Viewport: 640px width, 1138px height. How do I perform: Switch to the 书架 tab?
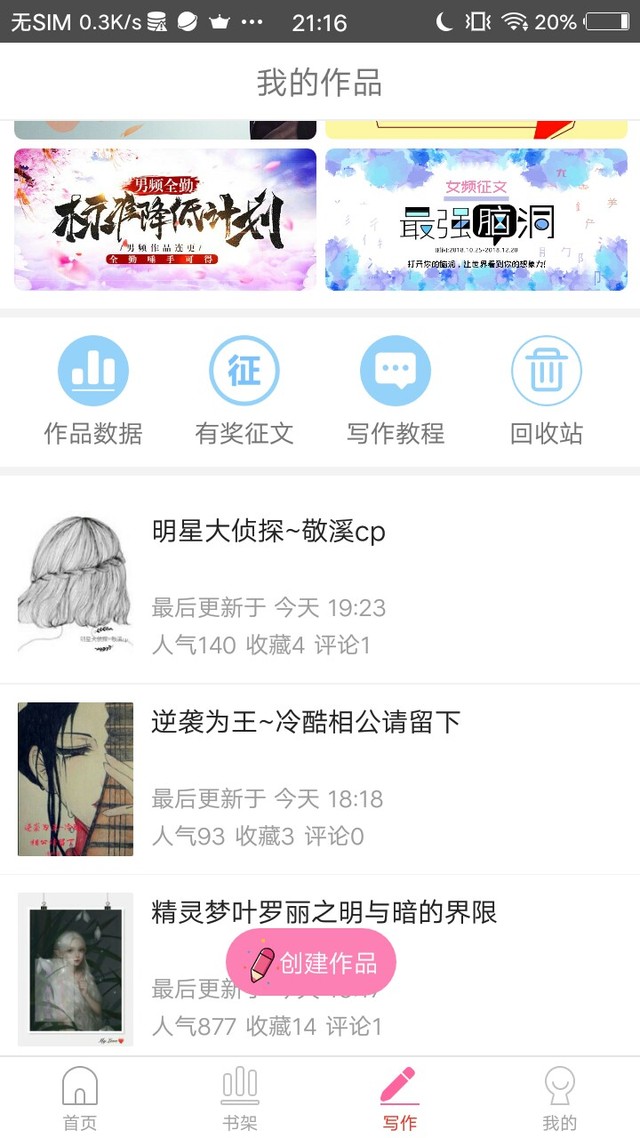click(240, 1097)
